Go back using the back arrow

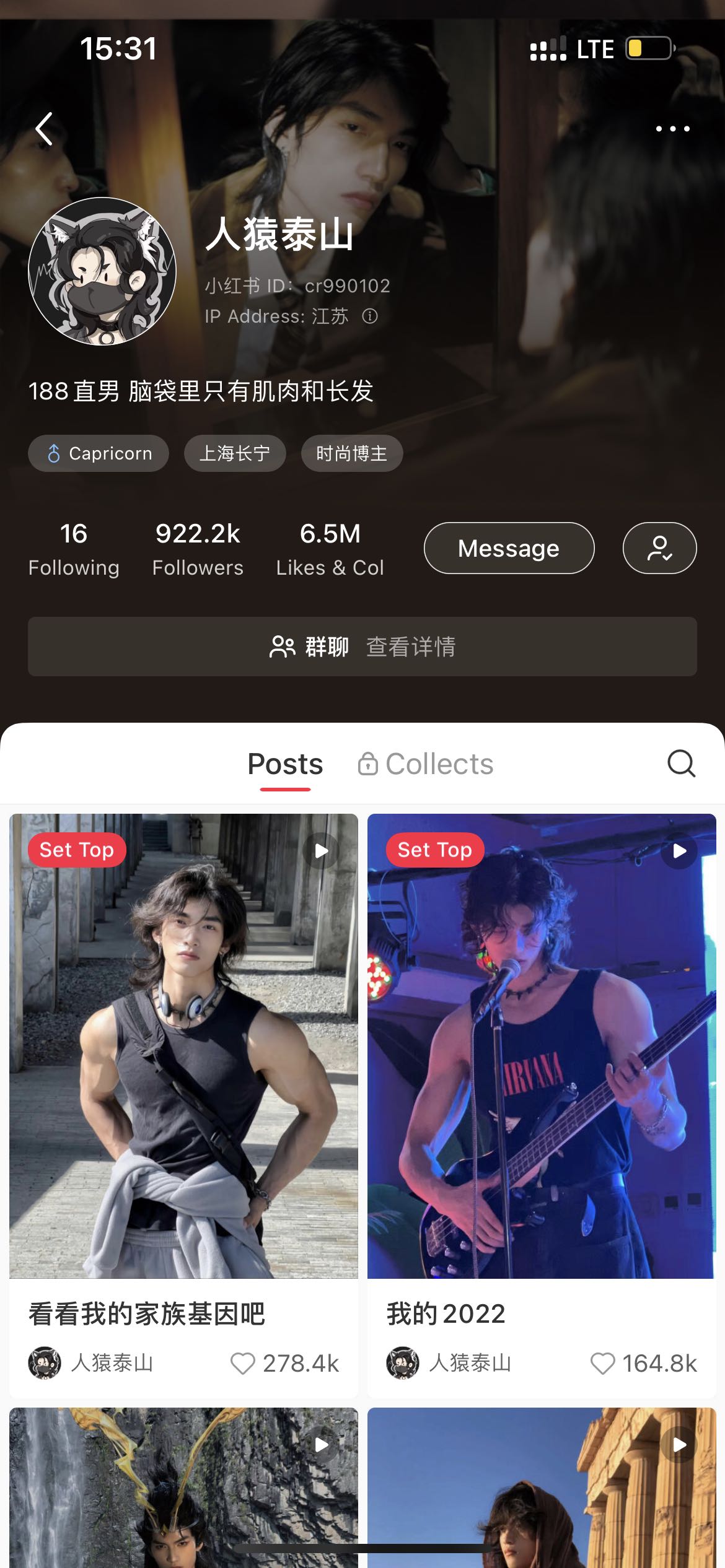[x=45, y=129]
